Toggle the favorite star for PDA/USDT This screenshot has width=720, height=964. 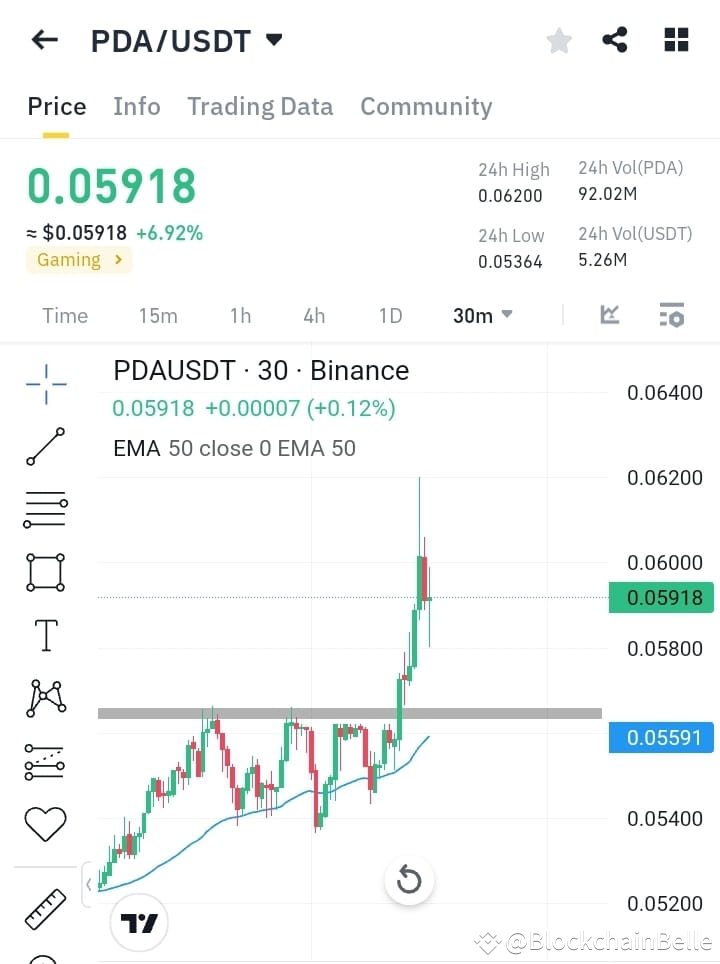pyautogui.click(x=559, y=40)
